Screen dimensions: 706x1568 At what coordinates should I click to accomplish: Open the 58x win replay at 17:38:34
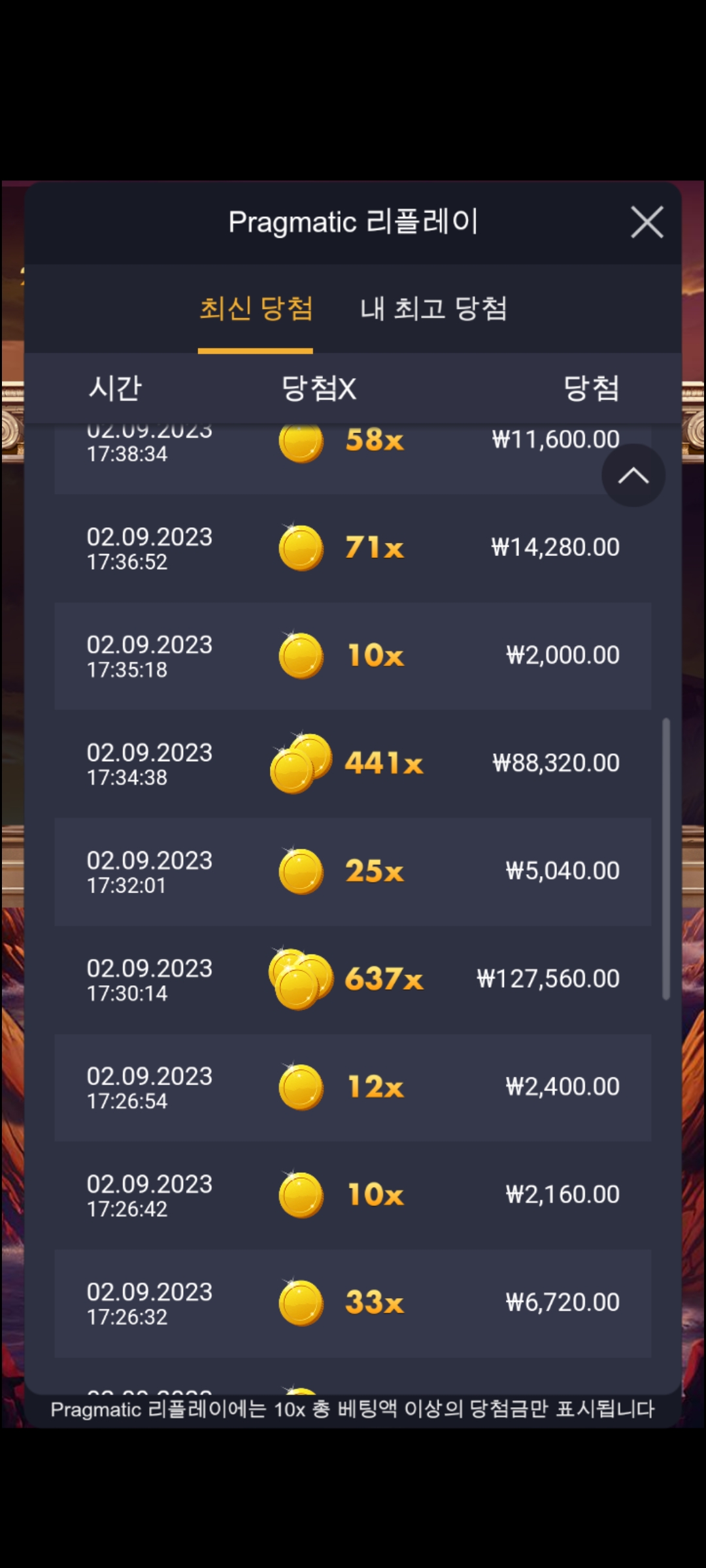click(353, 458)
